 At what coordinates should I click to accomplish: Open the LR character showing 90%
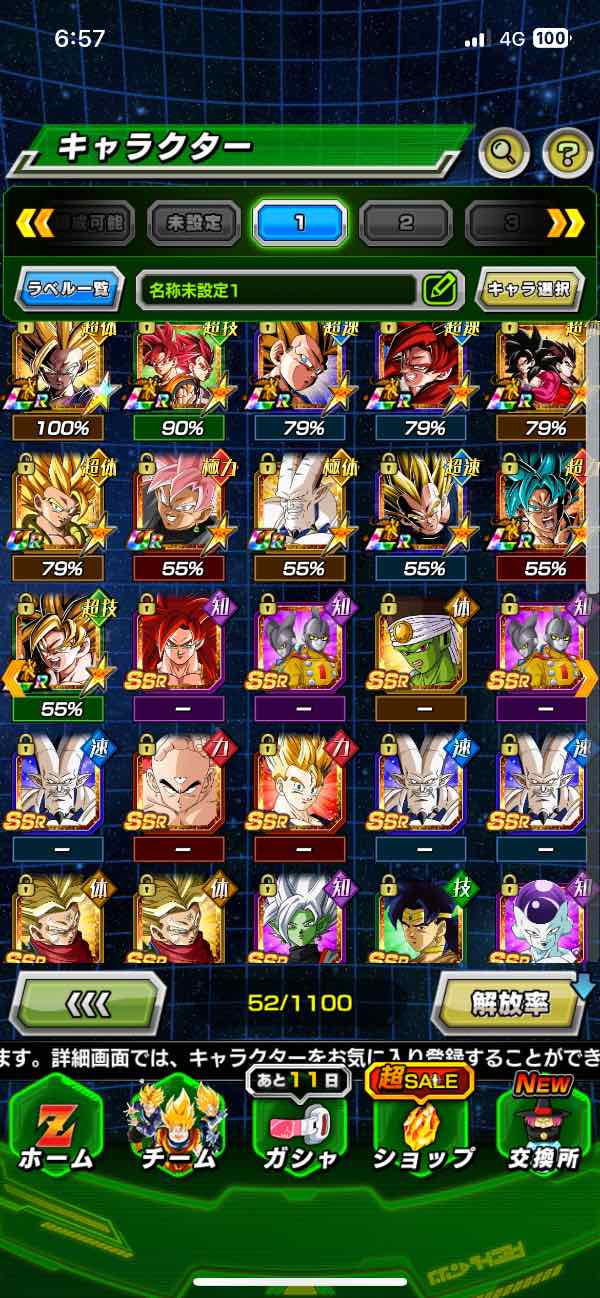pos(182,380)
